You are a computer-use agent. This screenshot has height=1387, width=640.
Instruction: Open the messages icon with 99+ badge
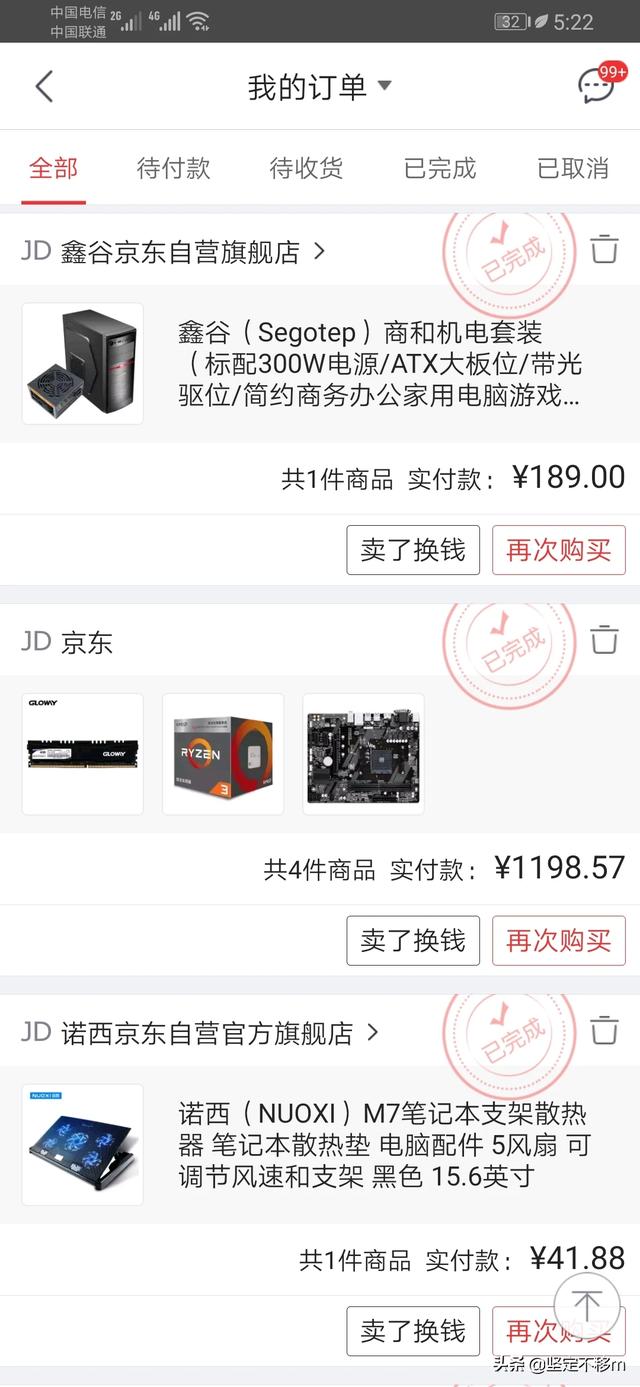(x=597, y=86)
